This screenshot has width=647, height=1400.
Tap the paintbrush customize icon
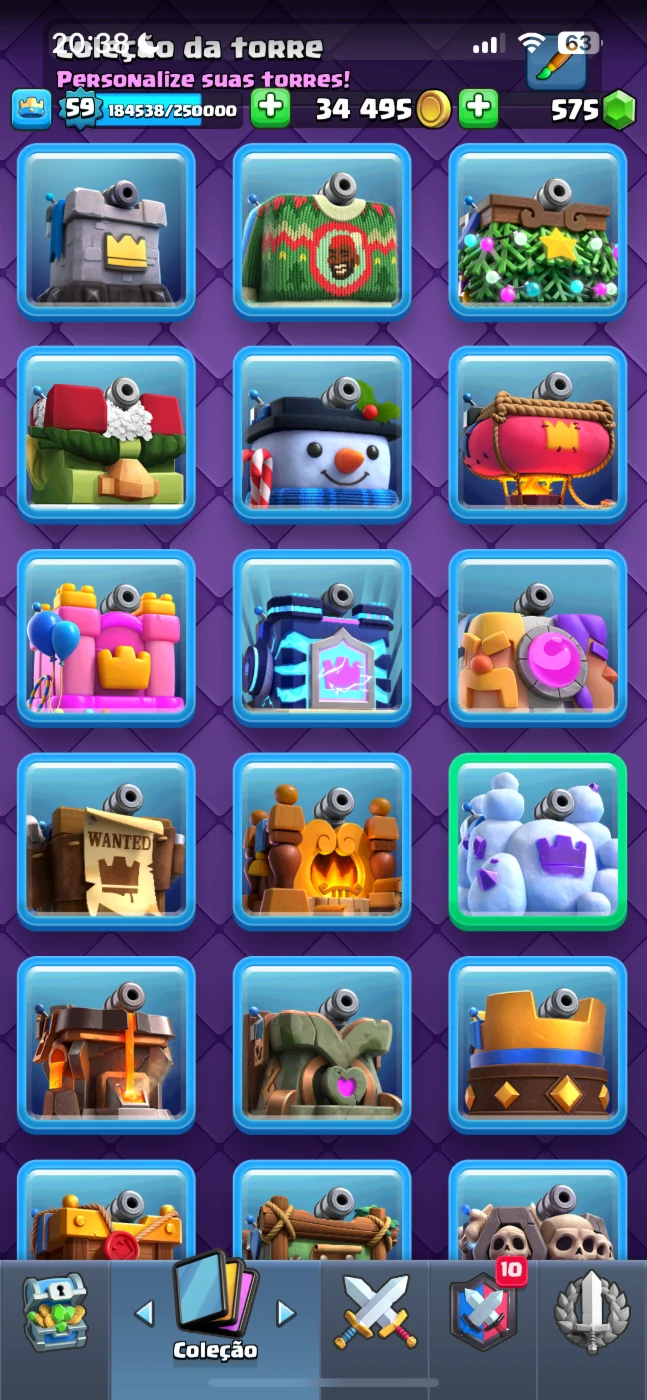556,66
